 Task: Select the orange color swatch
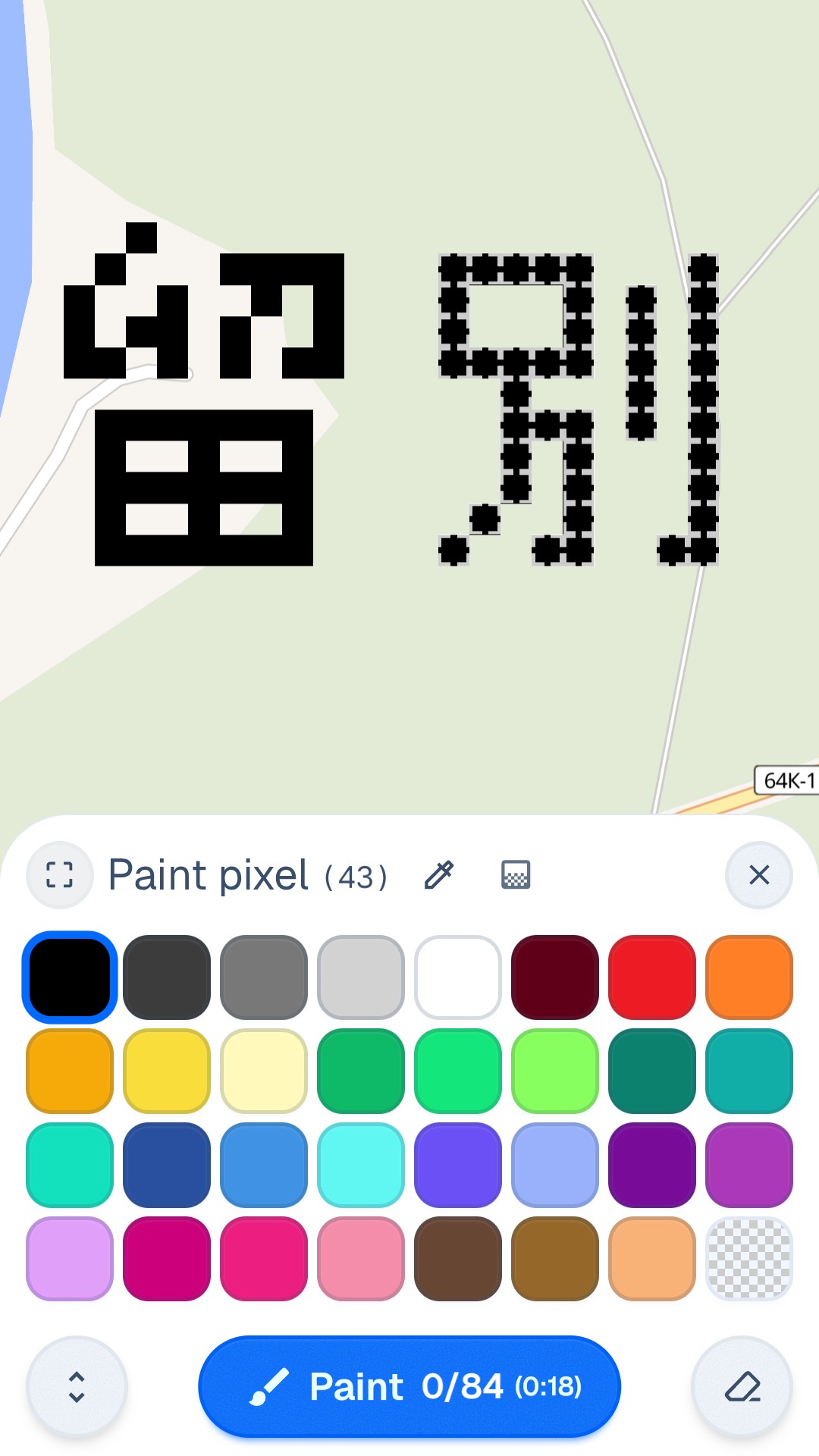click(749, 977)
